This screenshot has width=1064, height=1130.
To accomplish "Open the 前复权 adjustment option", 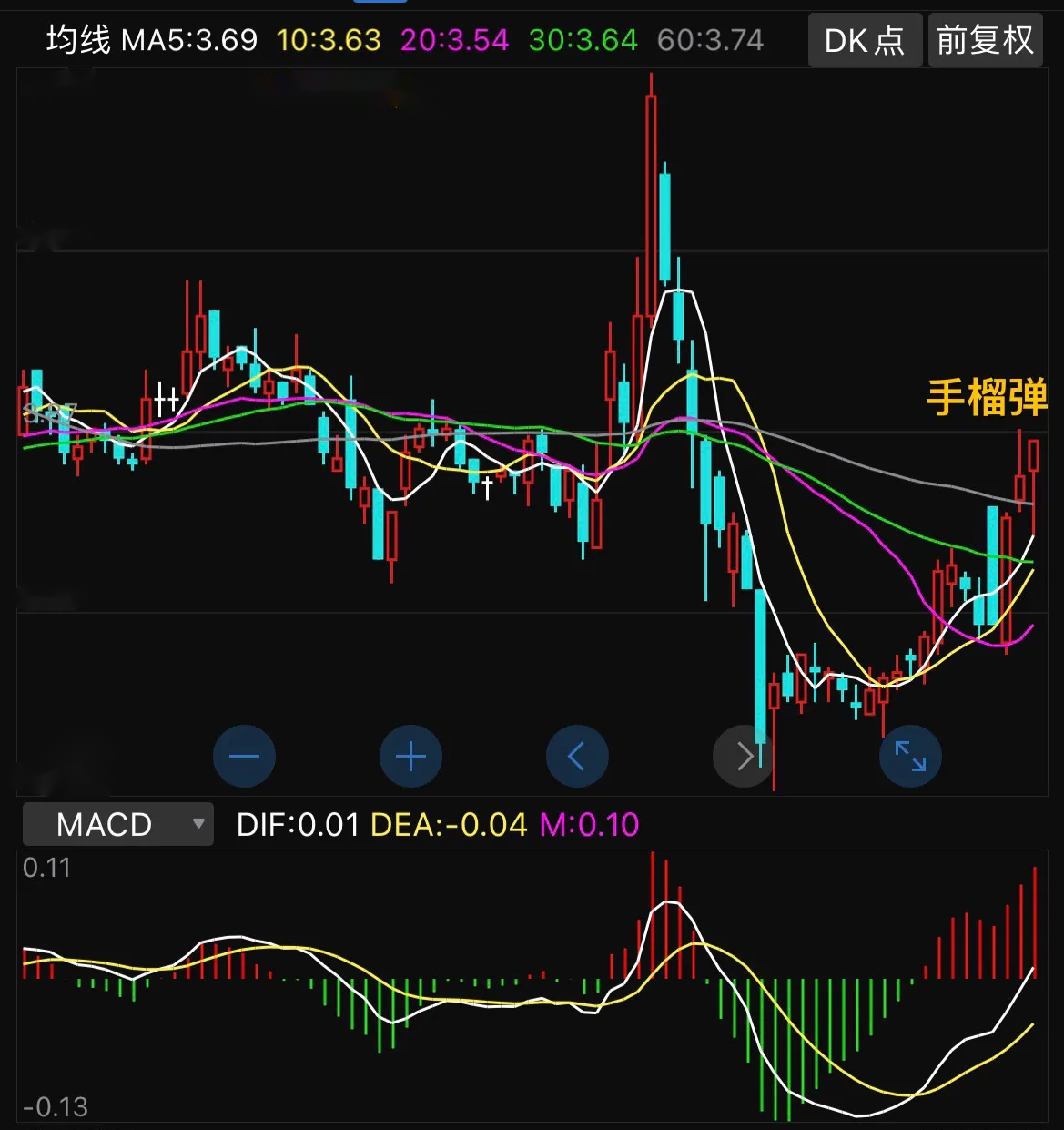I will [x=985, y=40].
